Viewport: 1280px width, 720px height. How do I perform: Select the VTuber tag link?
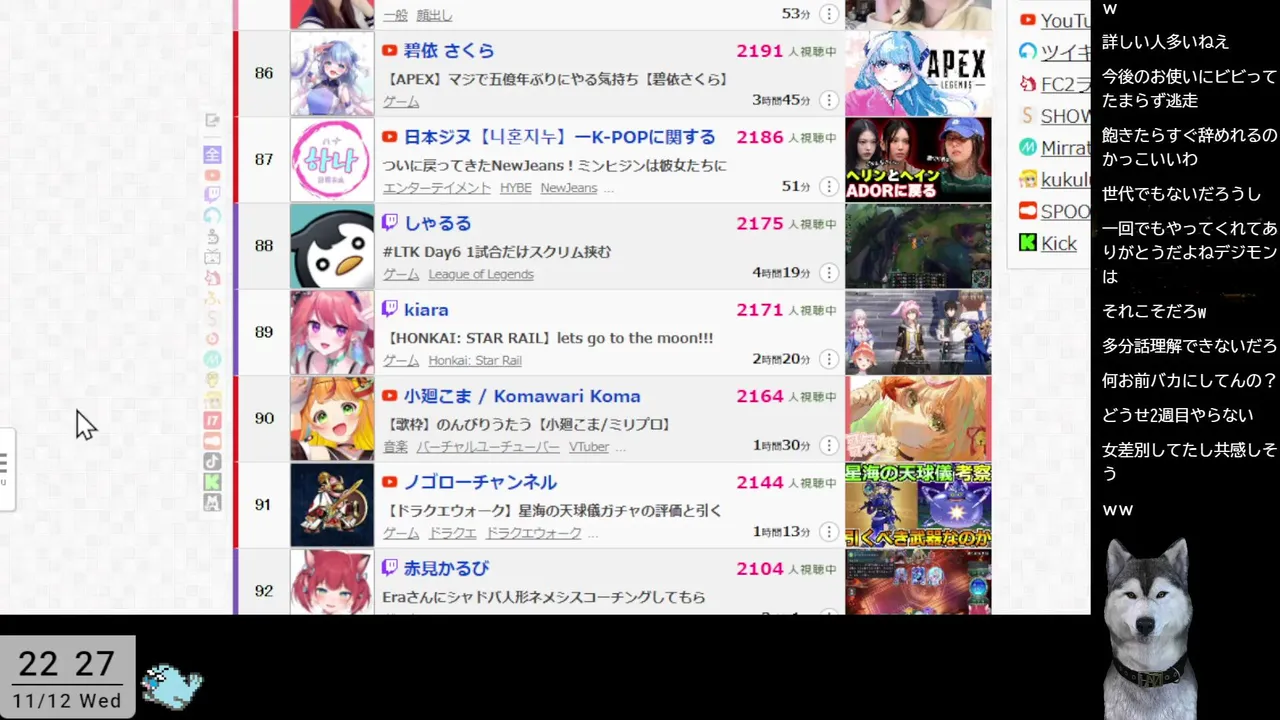click(589, 447)
